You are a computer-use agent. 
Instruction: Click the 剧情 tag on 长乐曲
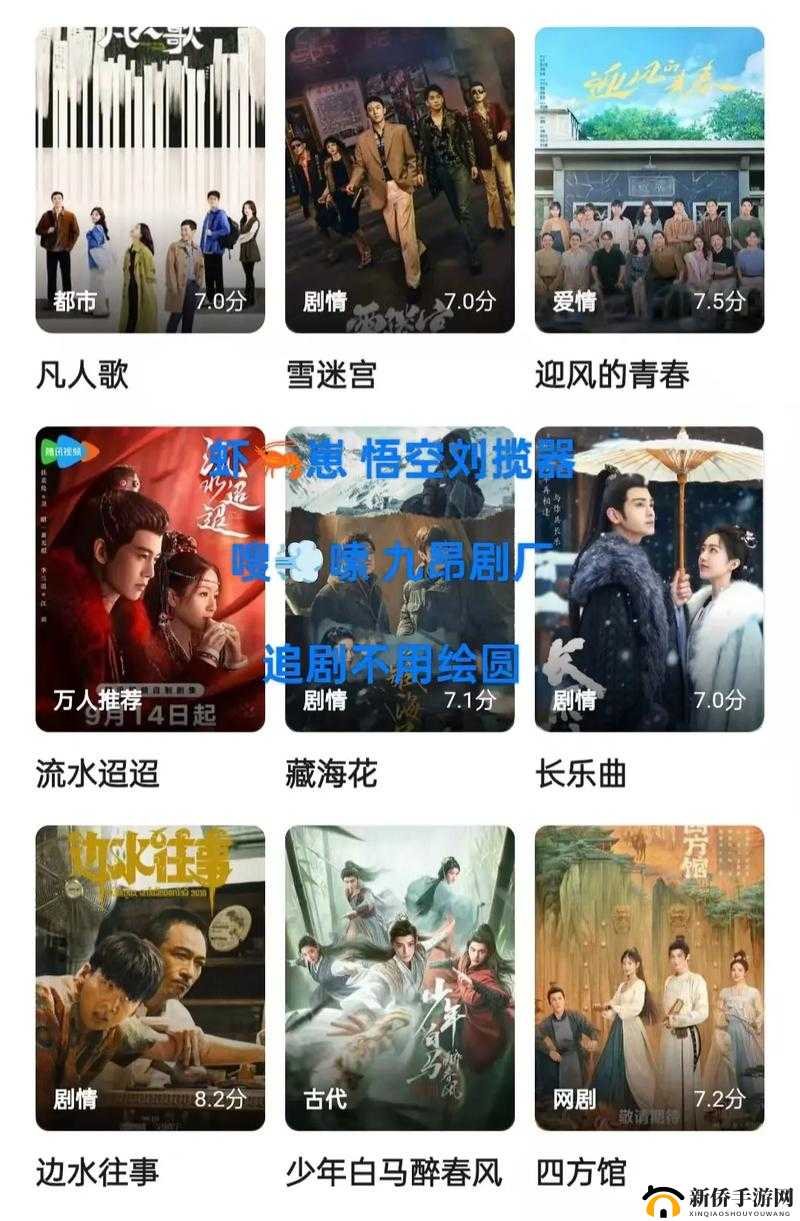571,702
